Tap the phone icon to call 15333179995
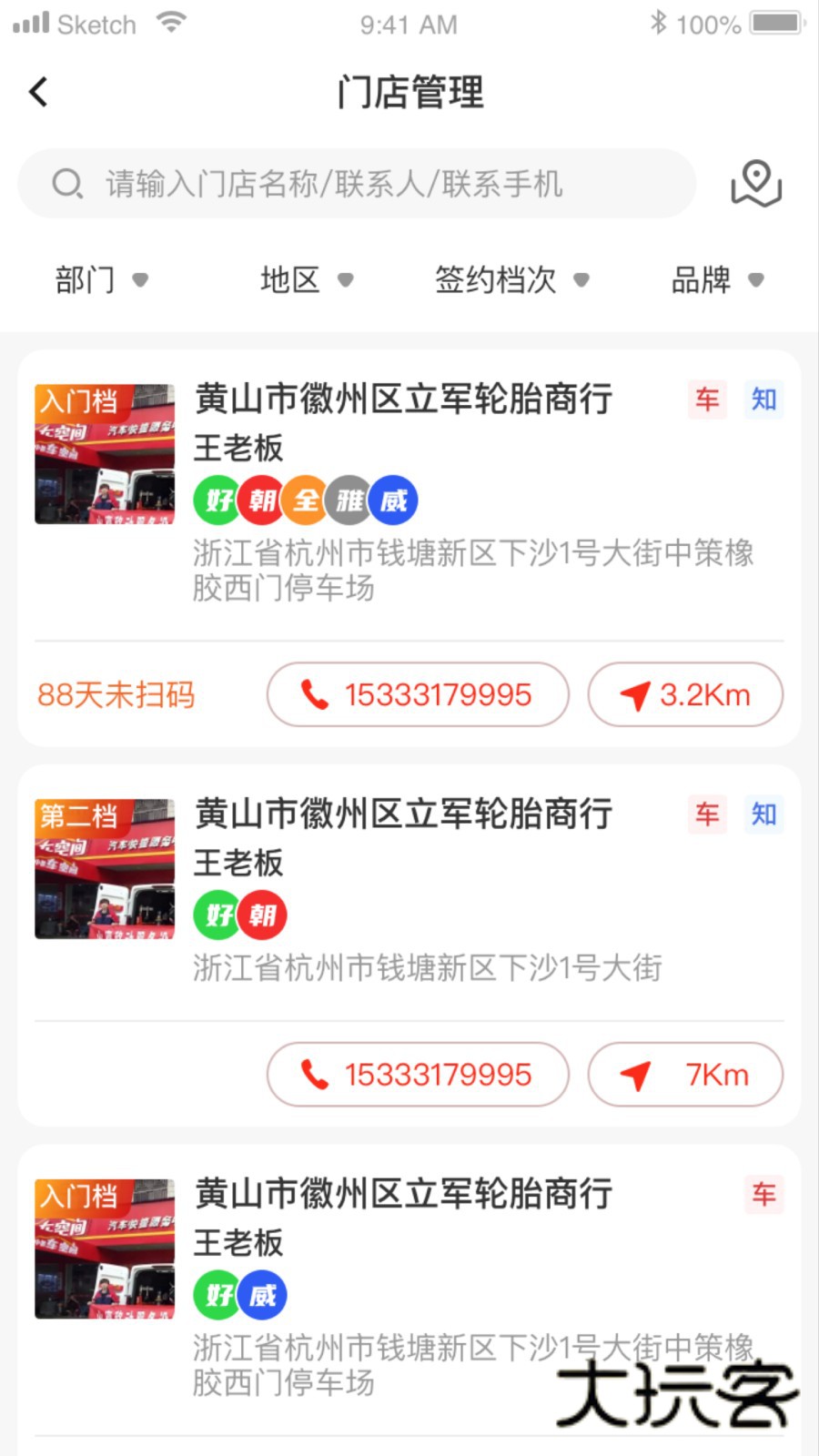The height and width of the screenshot is (1456, 819). pyautogui.click(x=316, y=694)
